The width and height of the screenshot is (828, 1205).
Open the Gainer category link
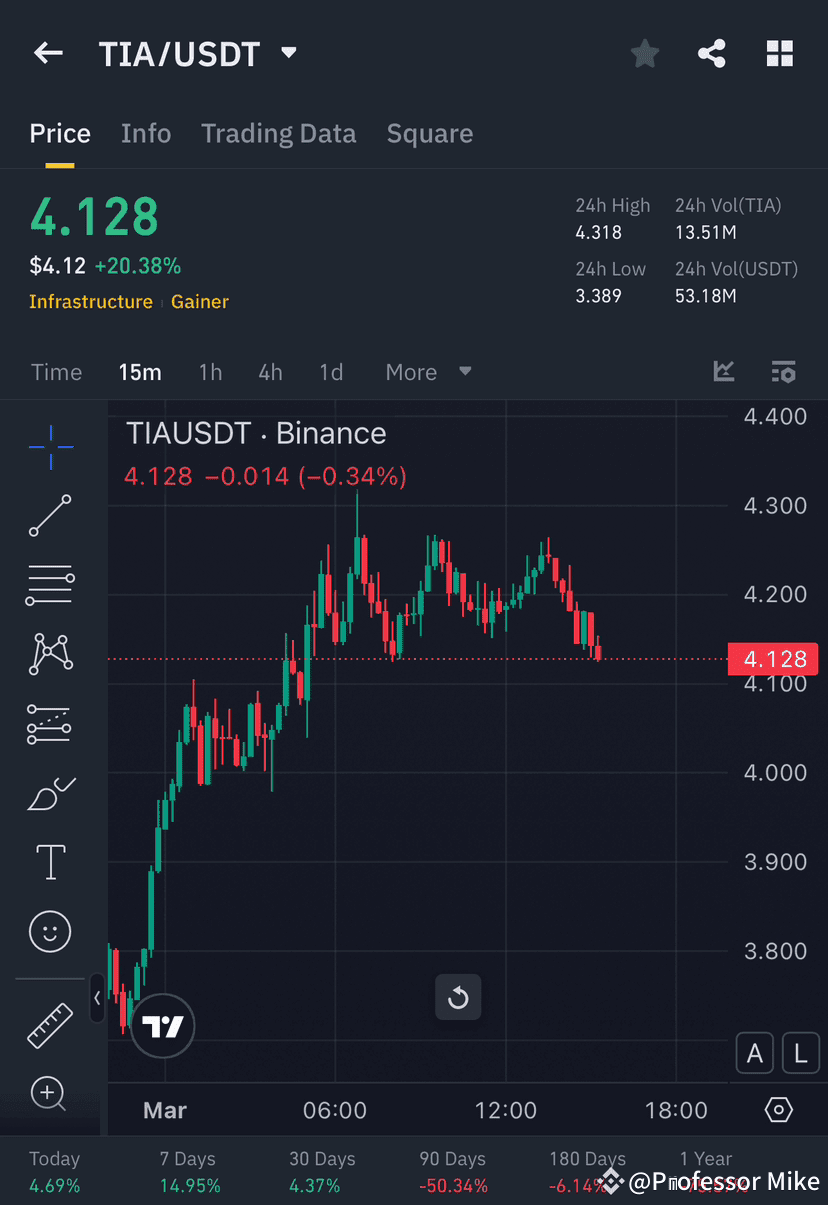(x=199, y=301)
